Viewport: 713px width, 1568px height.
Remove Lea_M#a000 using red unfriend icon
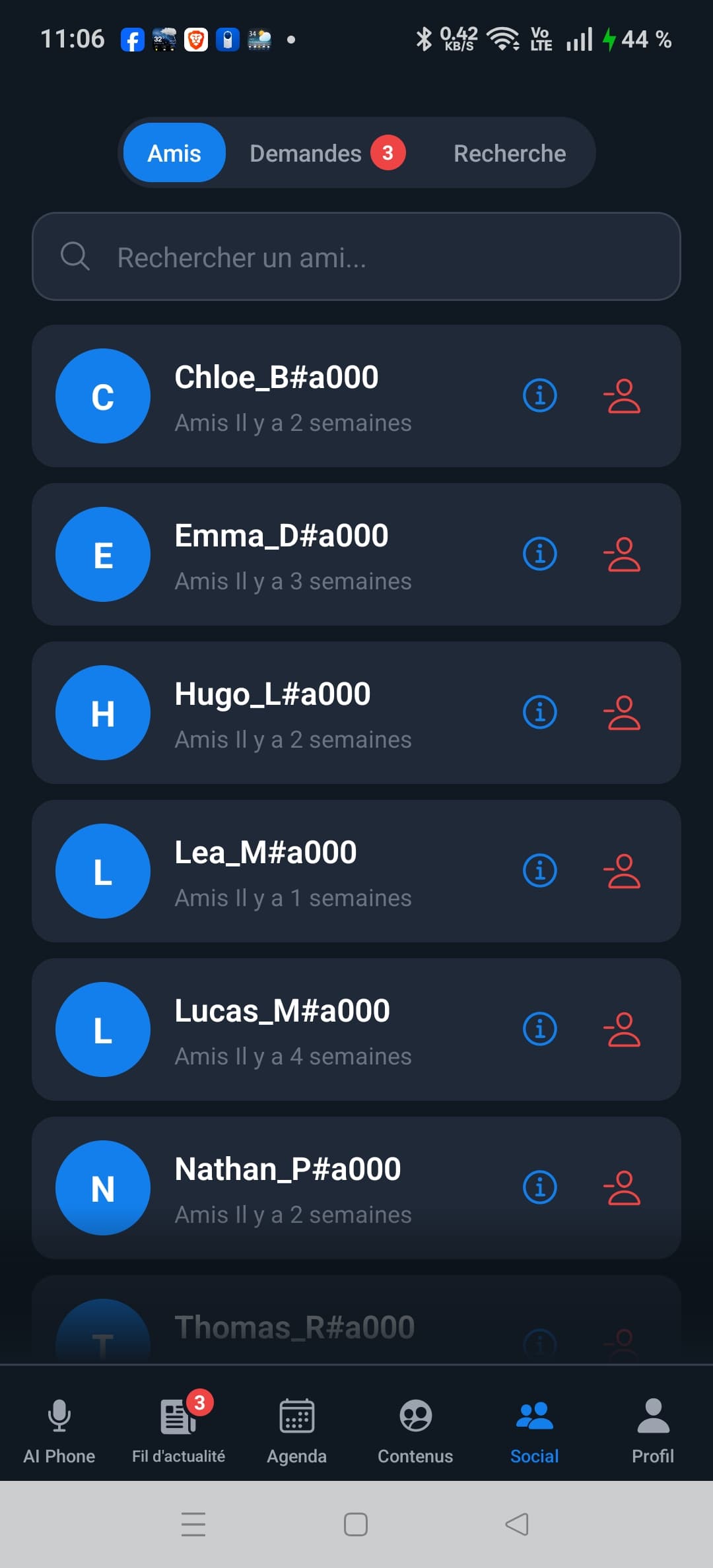pos(623,870)
